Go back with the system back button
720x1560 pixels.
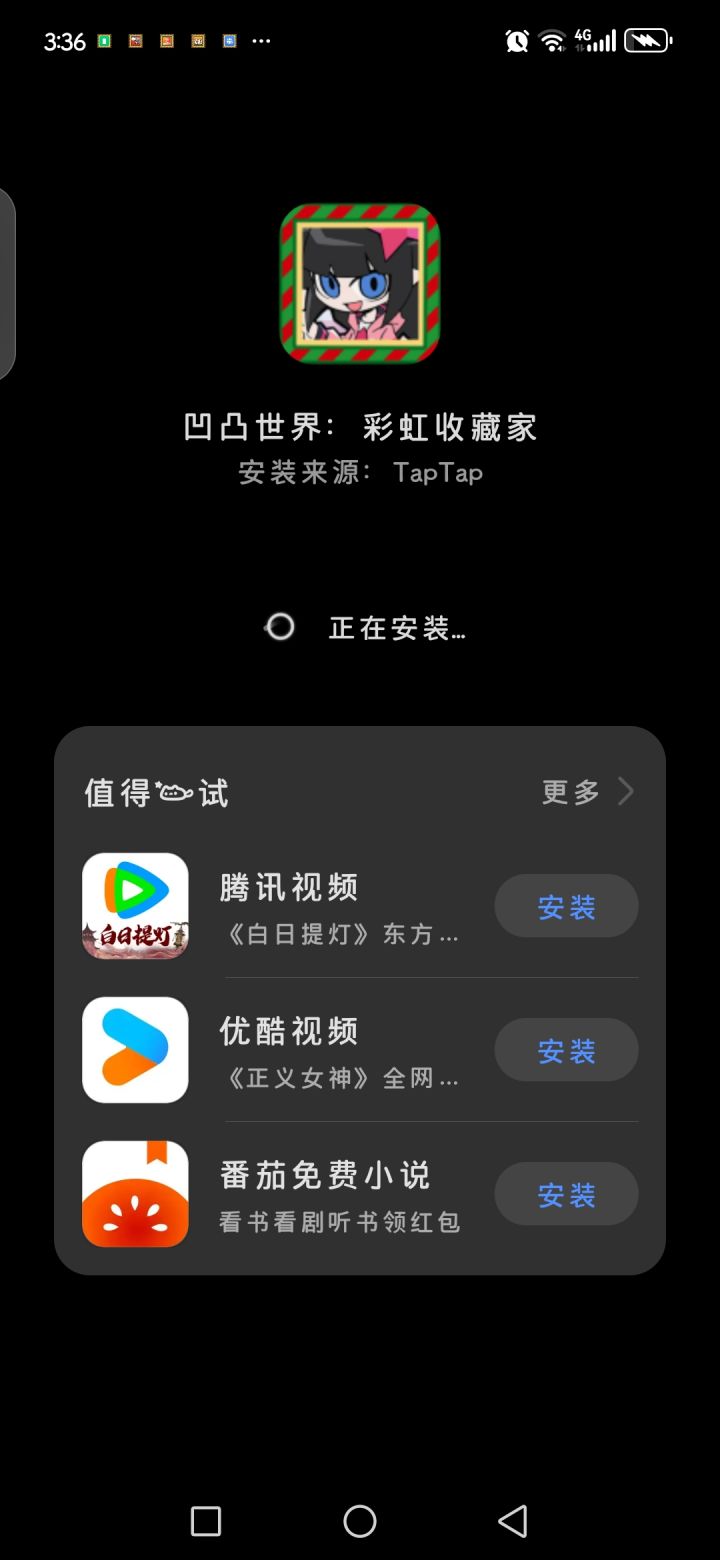512,1521
